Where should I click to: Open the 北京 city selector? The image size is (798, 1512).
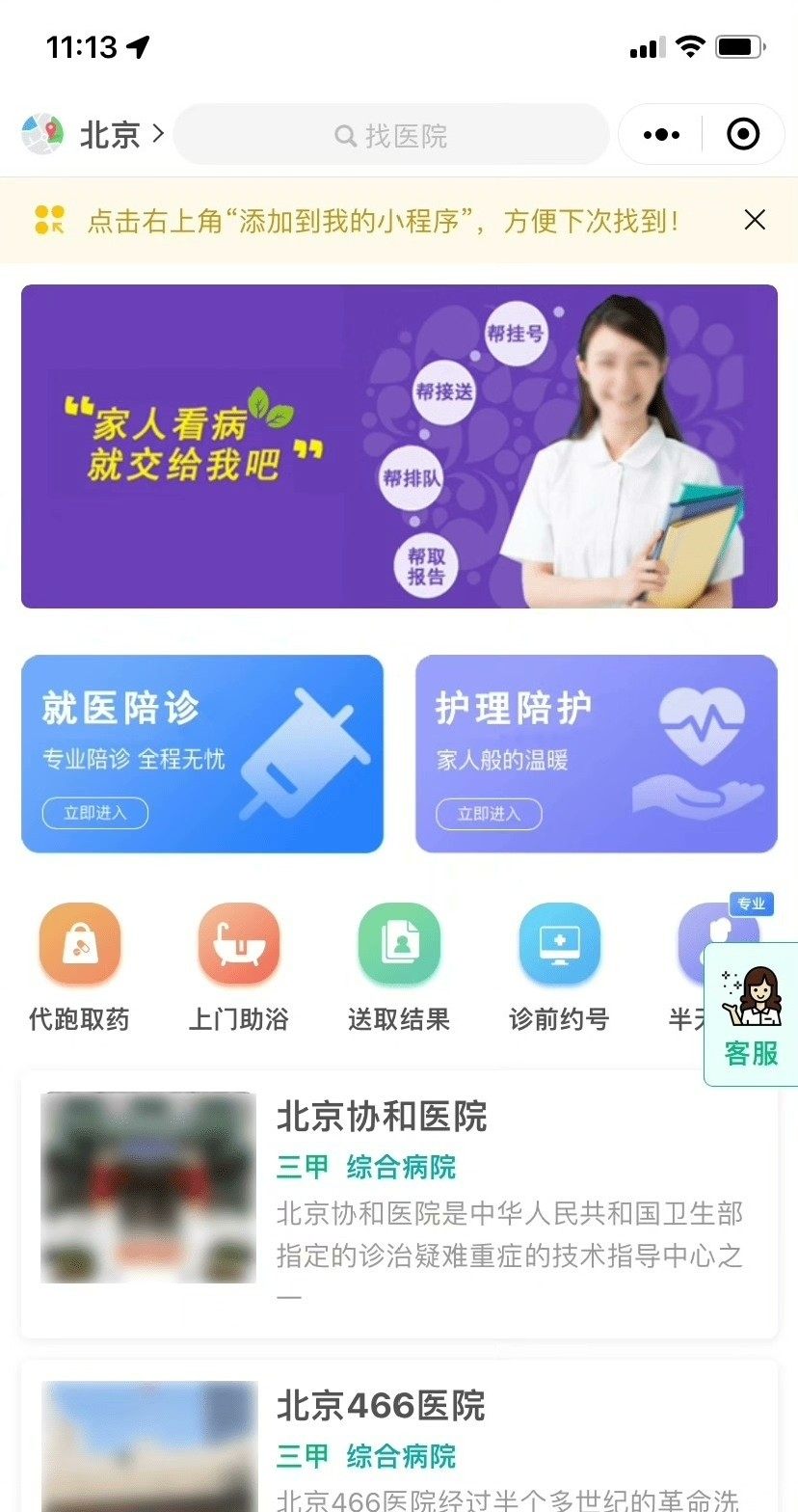point(94,134)
